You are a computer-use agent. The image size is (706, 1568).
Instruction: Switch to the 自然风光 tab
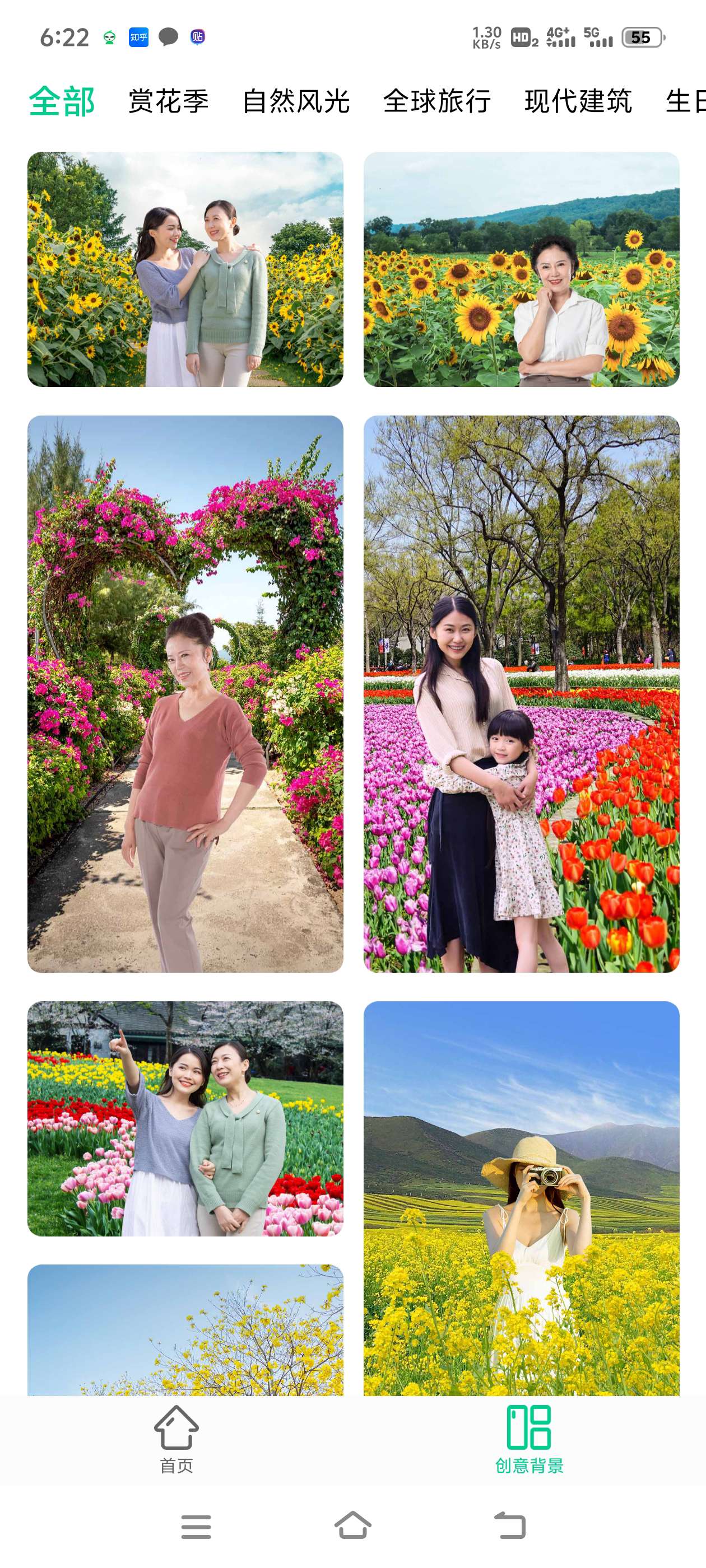pyautogui.click(x=296, y=101)
